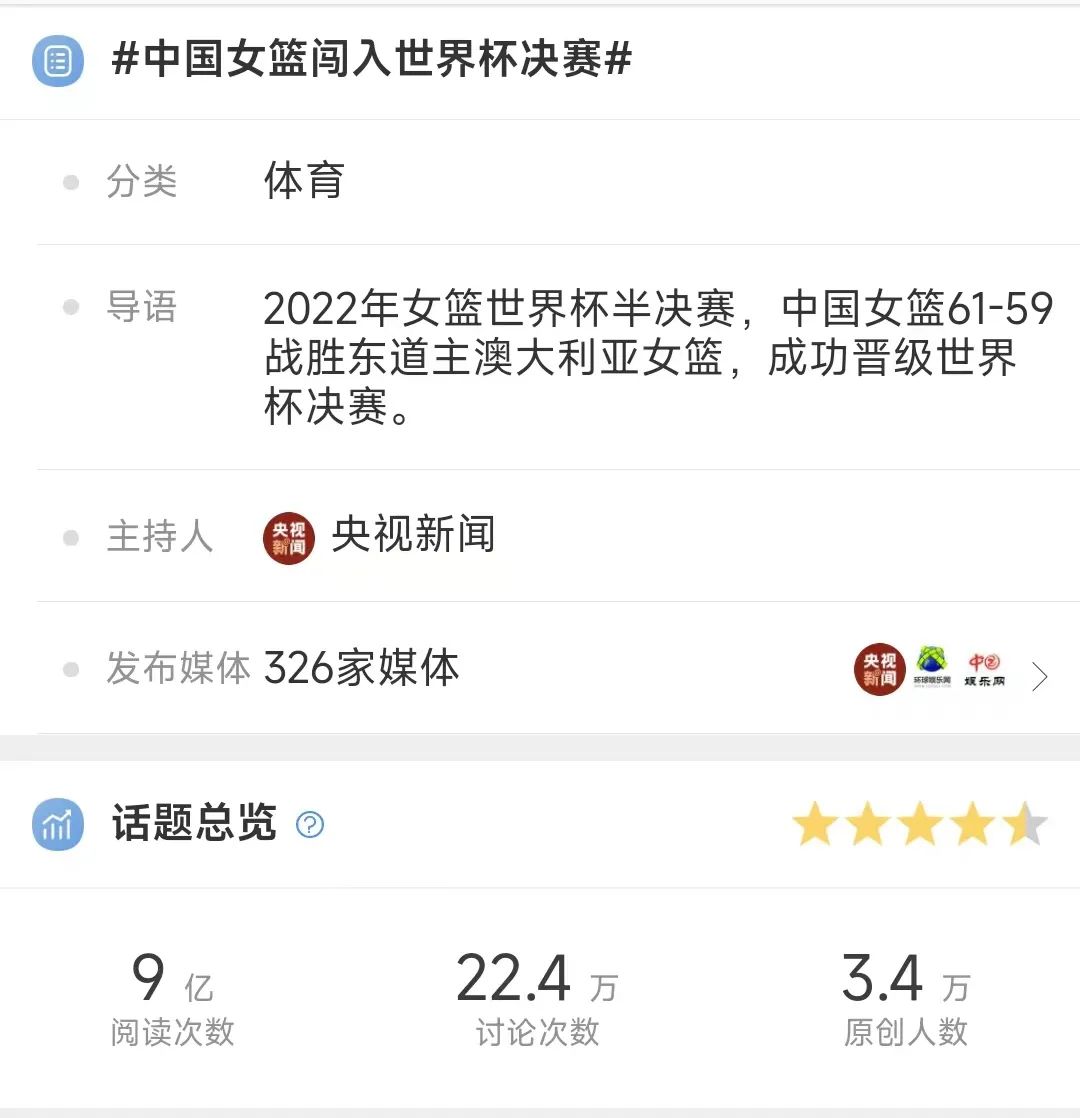Open the topic title #中国女篮闯入世界杯决赛#
This screenshot has height=1118, width=1080.
pyautogui.click(x=370, y=61)
